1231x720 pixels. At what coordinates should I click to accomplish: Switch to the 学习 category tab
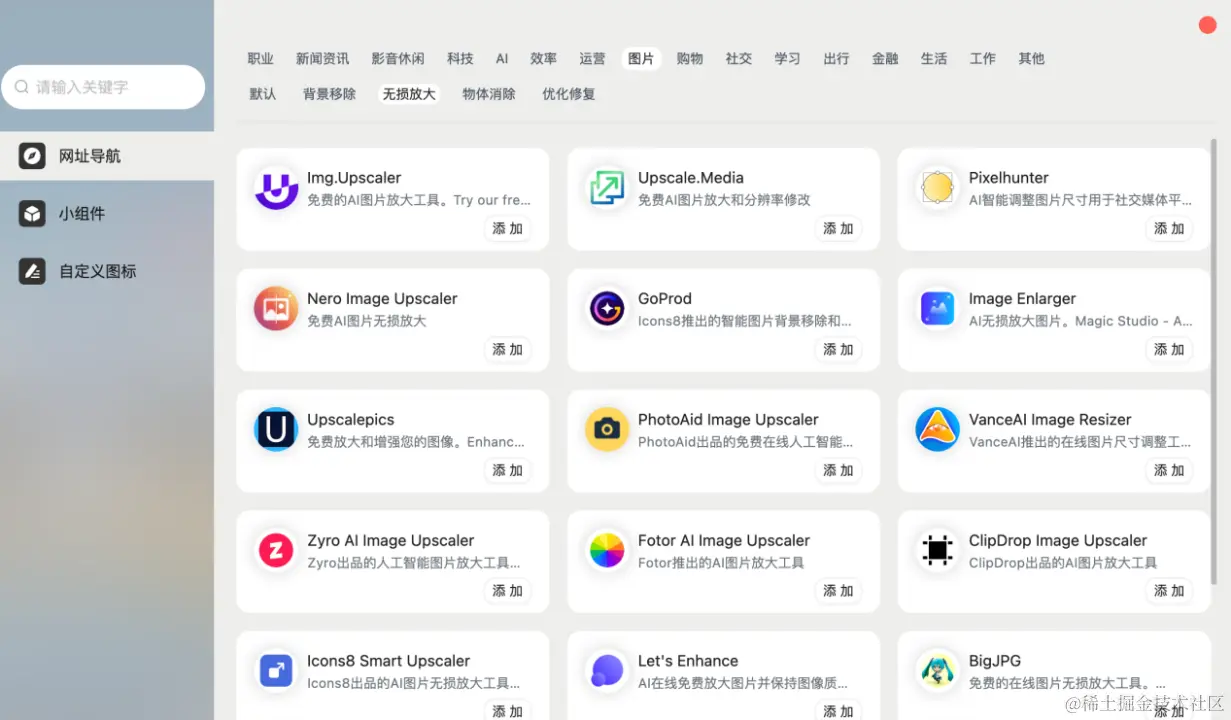click(x=787, y=59)
